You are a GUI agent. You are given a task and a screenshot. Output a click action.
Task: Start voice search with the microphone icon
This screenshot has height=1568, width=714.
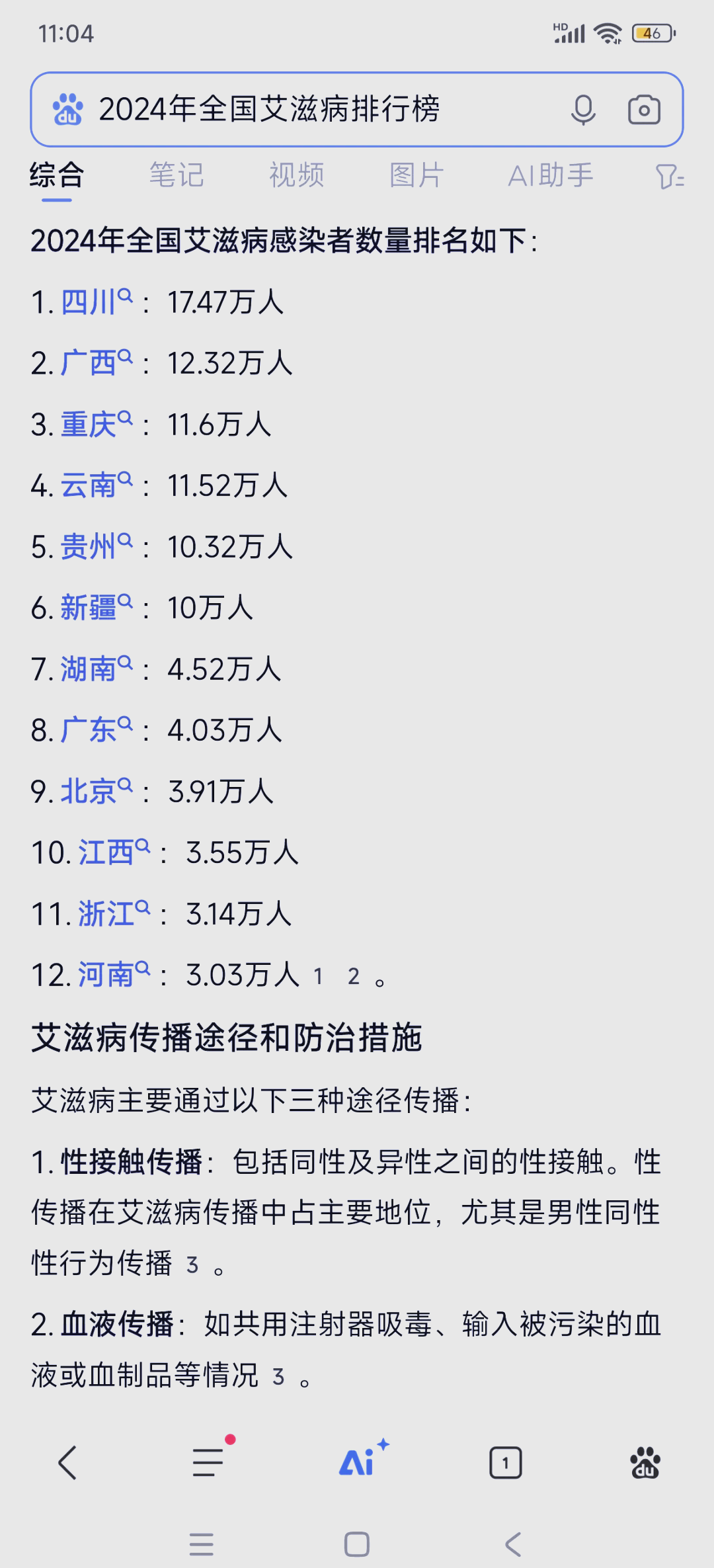click(583, 110)
